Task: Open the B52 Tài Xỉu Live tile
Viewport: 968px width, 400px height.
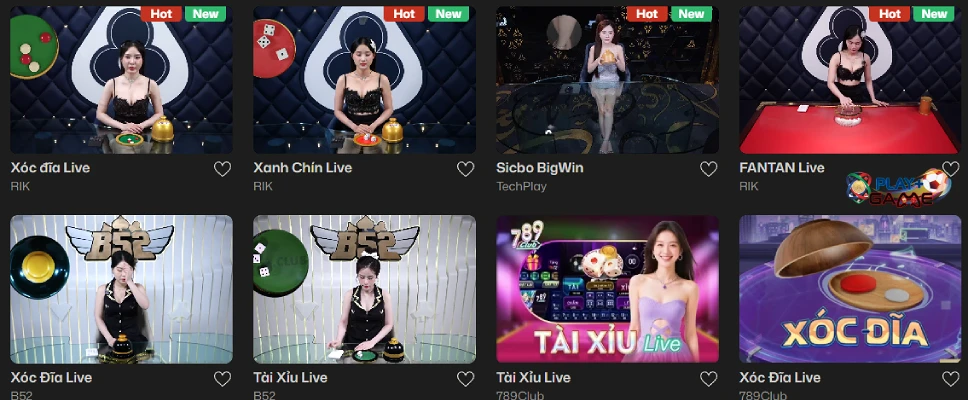Action: coord(364,288)
